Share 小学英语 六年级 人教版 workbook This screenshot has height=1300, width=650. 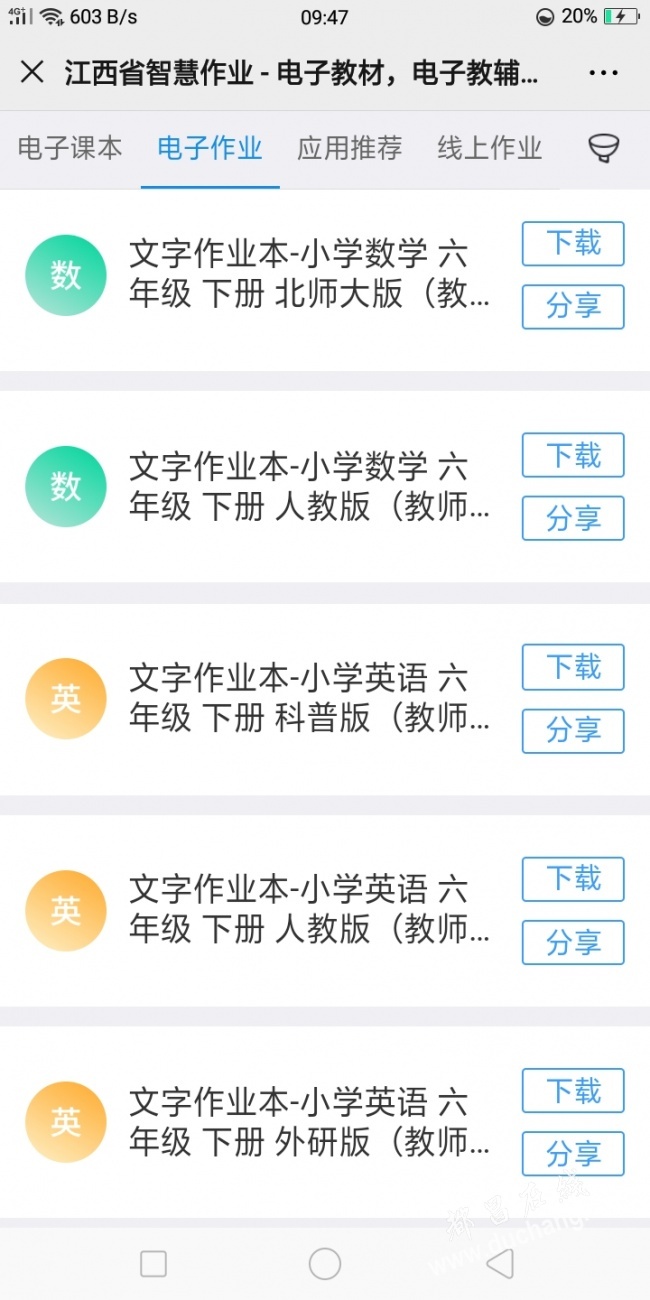[x=573, y=942]
